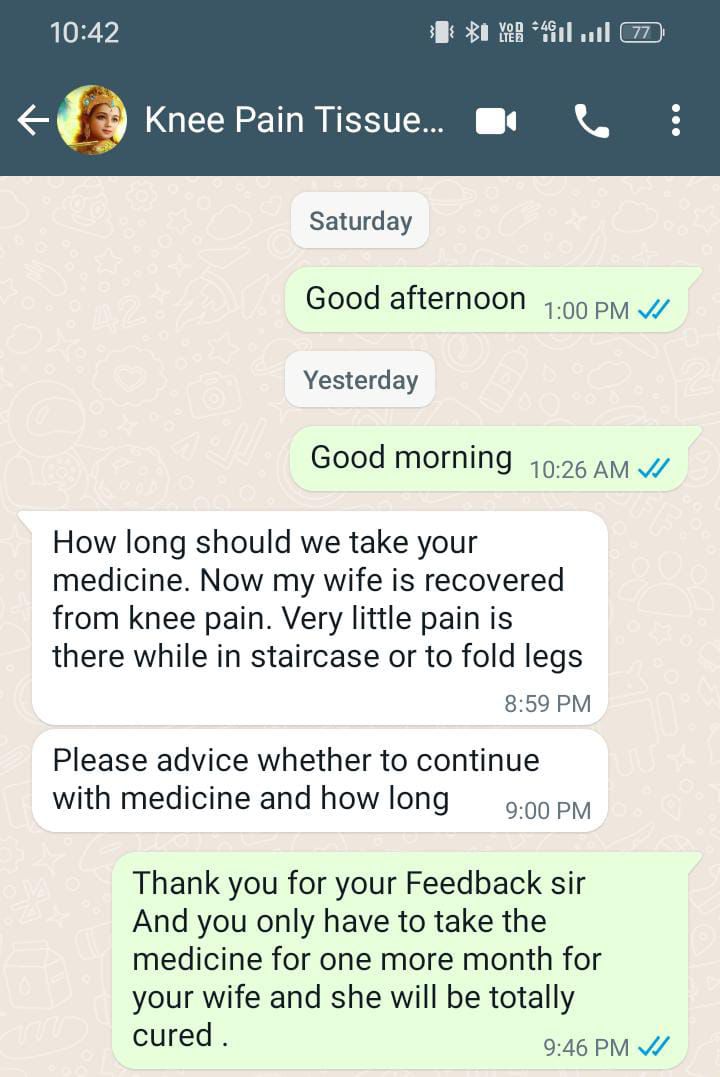Viewport: 720px width, 1077px height.
Task: Go back to the chats list
Action: 32,121
